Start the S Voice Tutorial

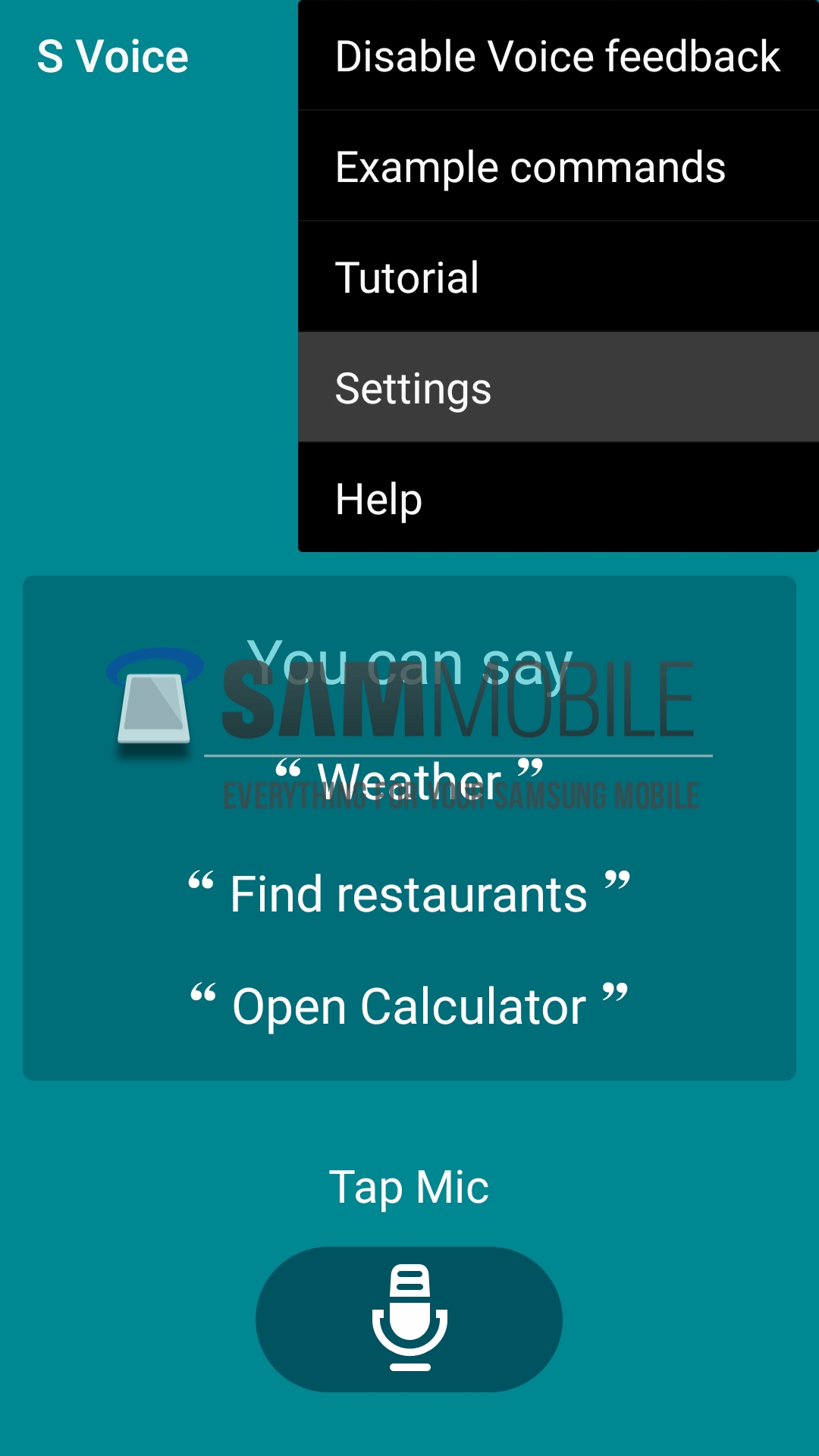click(557, 278)
